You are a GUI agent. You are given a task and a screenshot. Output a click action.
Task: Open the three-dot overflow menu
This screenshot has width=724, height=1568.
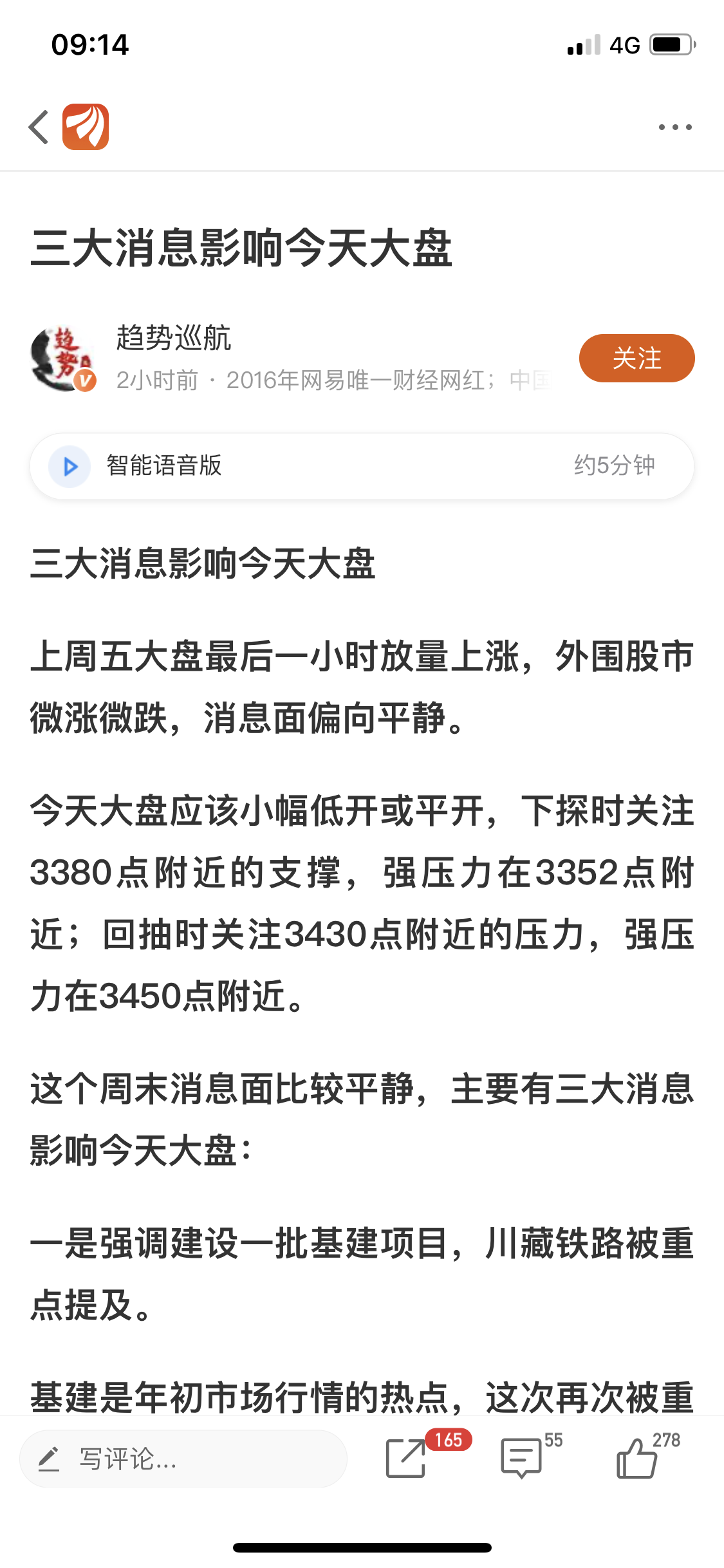[675, 127]
